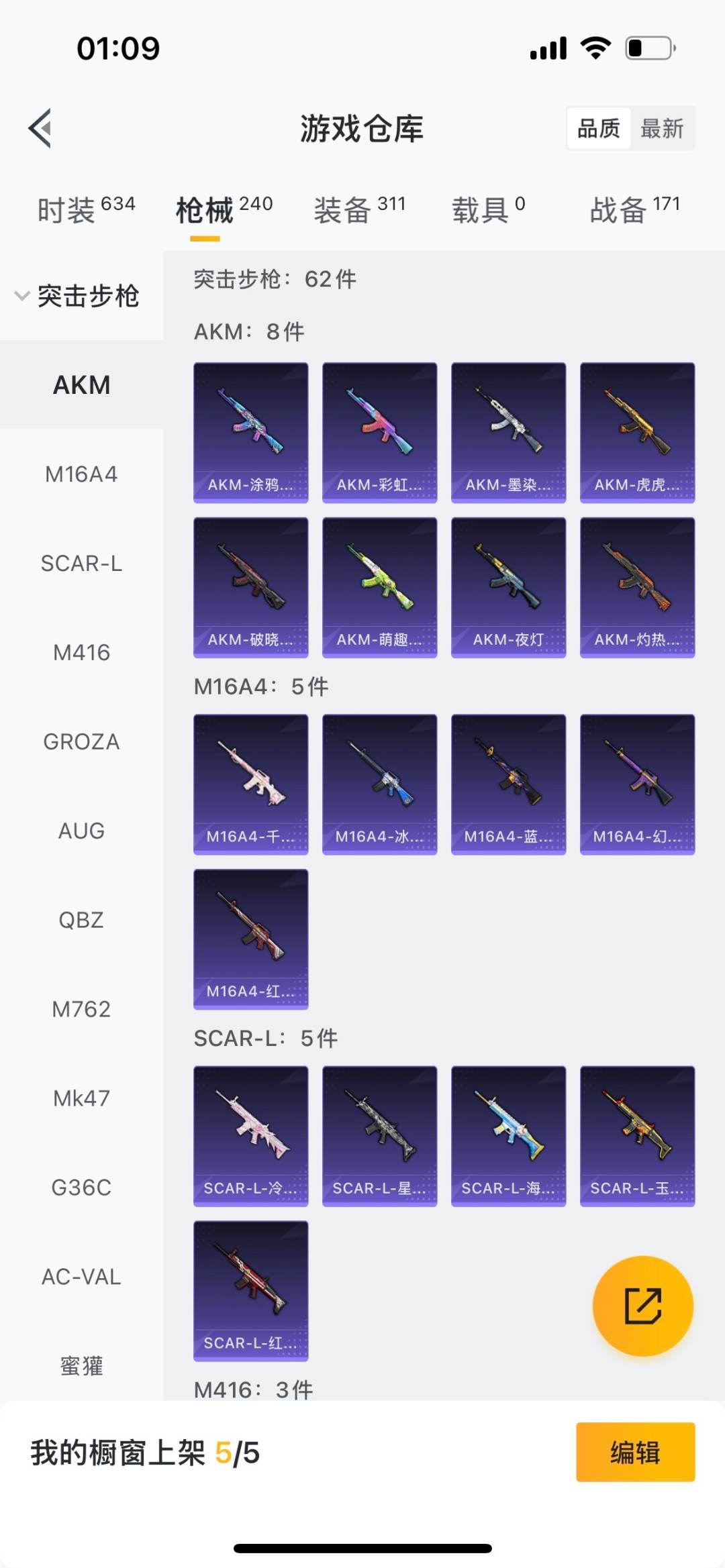This screenshot has width=725, height=1568.
Task: Choose GROZA from the weapon list
Action: pos(81,742)
